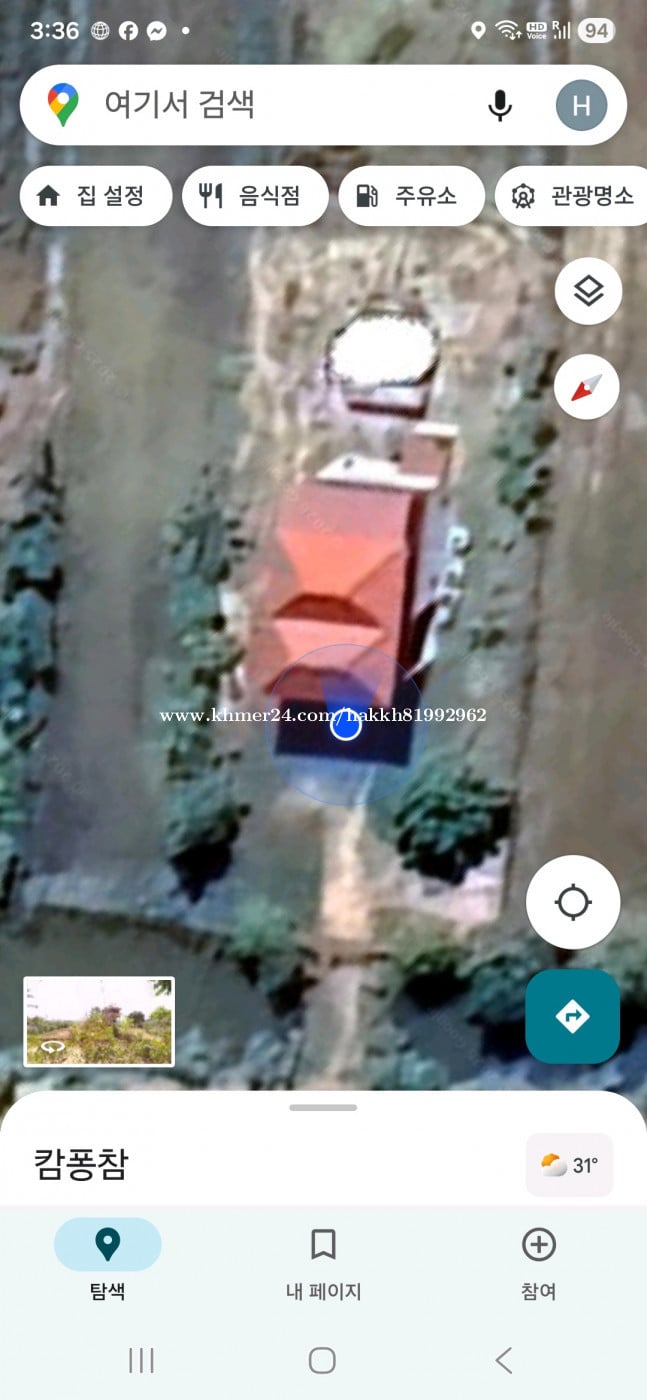Open the Street View preview thumbnail

click(99, 1021)
